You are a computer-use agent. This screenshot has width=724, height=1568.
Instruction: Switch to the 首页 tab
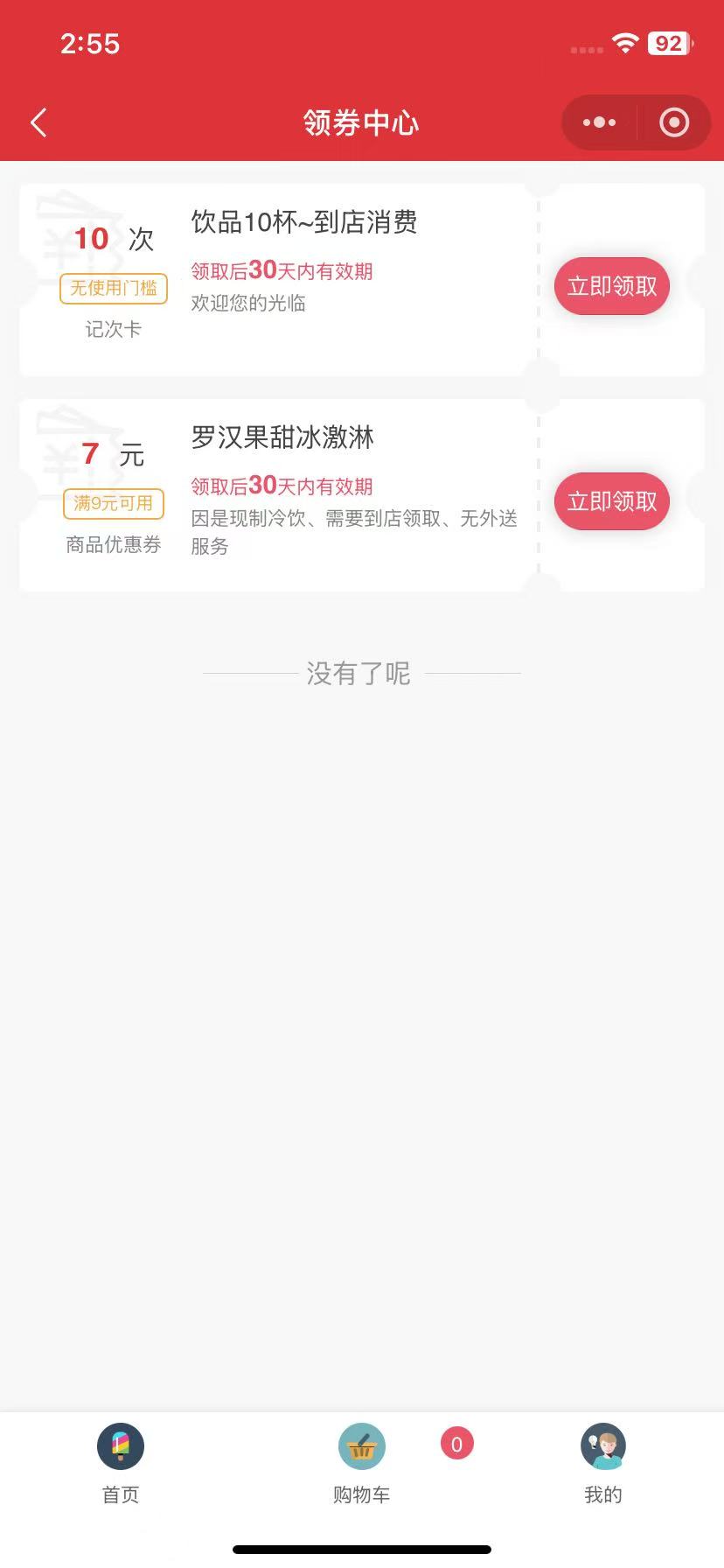121,1464
